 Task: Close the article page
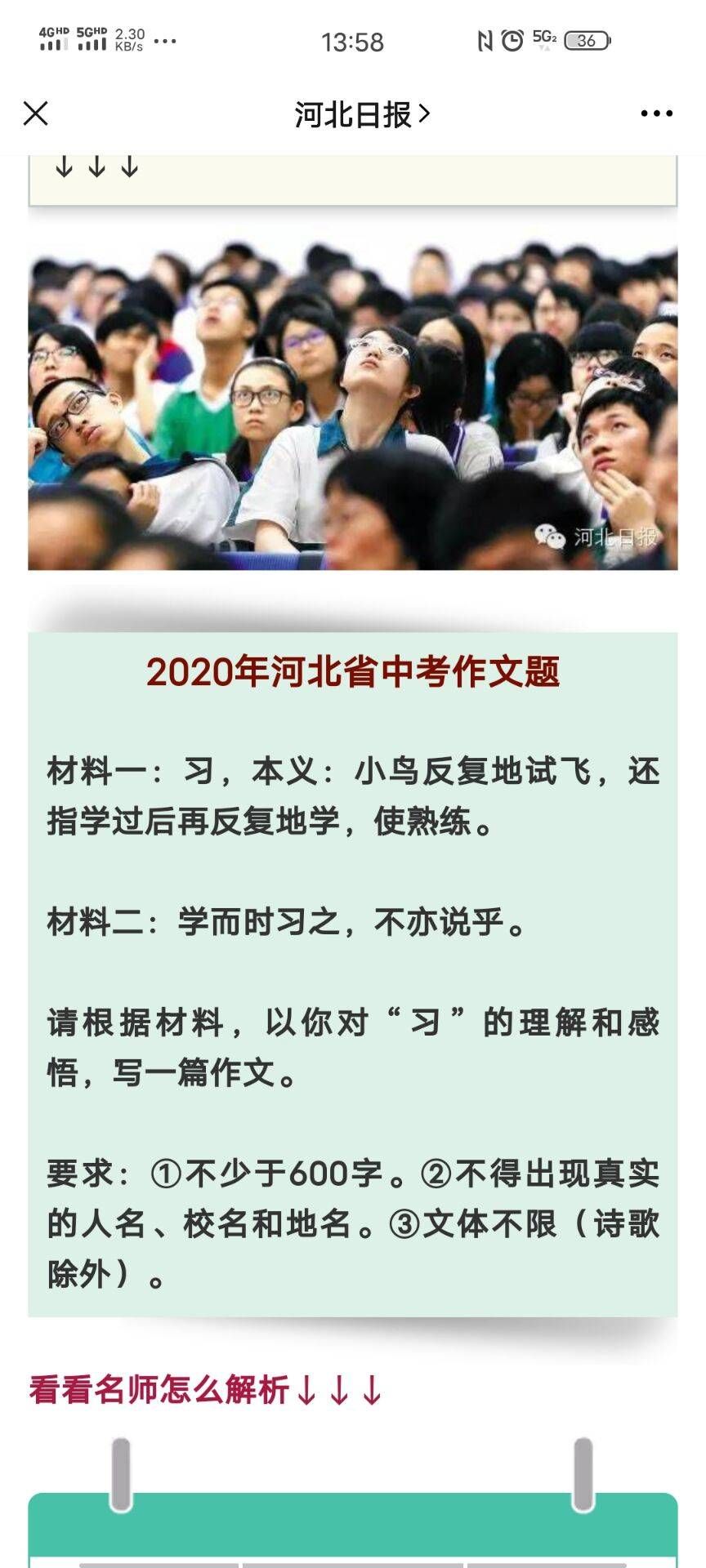(36, 114)
